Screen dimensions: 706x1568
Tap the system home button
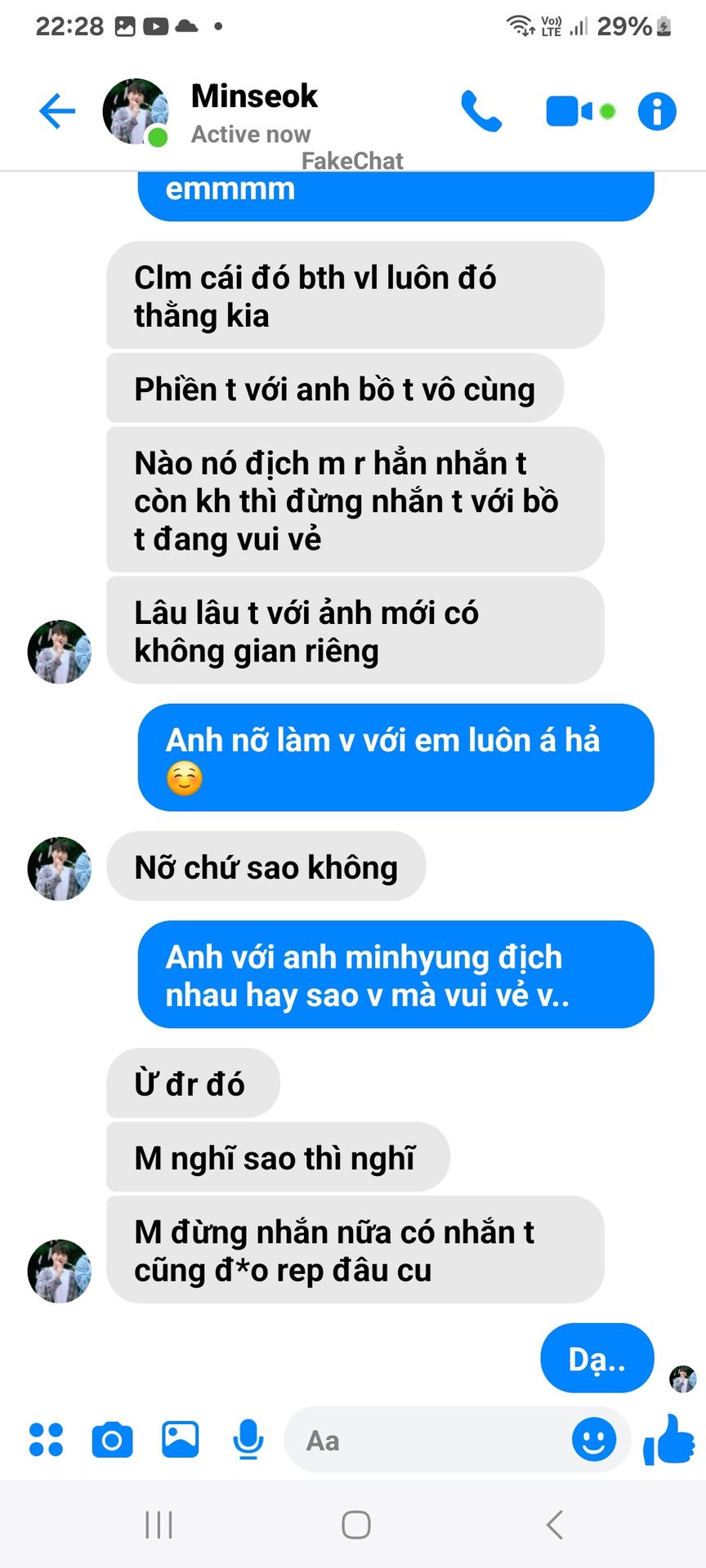pyautogui.click(x=356, y=1525)
